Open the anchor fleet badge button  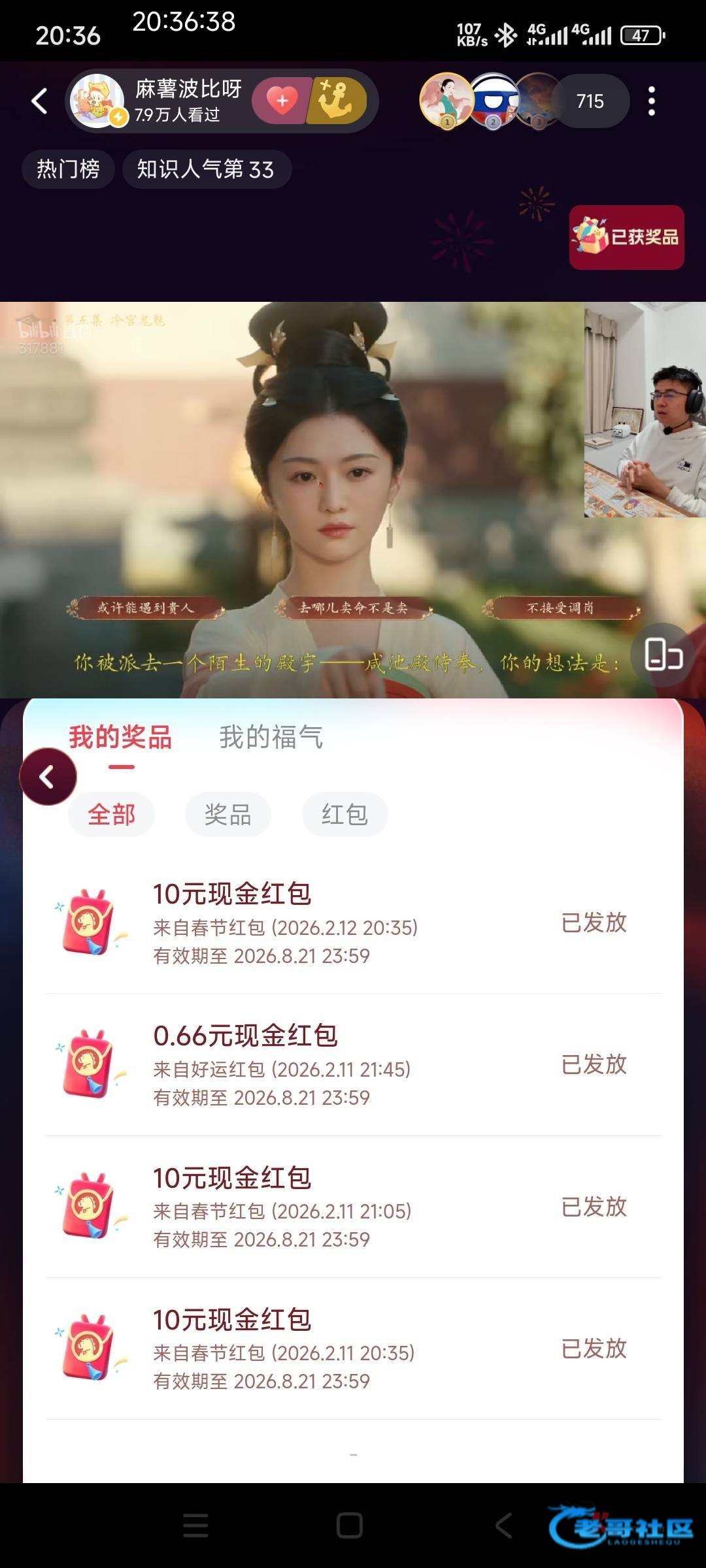(337, 101)
